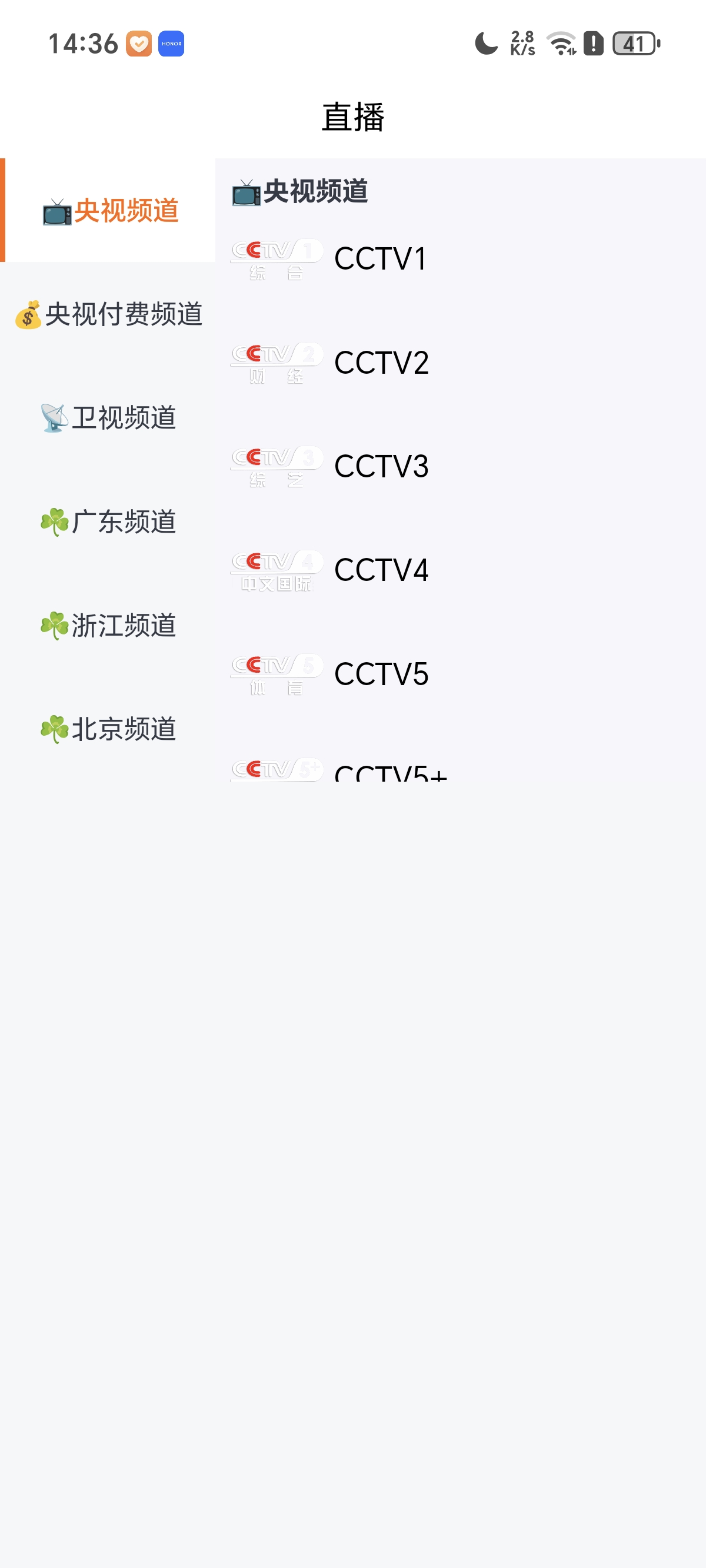The height and width of the screenshot is (1568, 706).
Task: Open the 卫视频道 category
Action: click(x=108, y=417)
